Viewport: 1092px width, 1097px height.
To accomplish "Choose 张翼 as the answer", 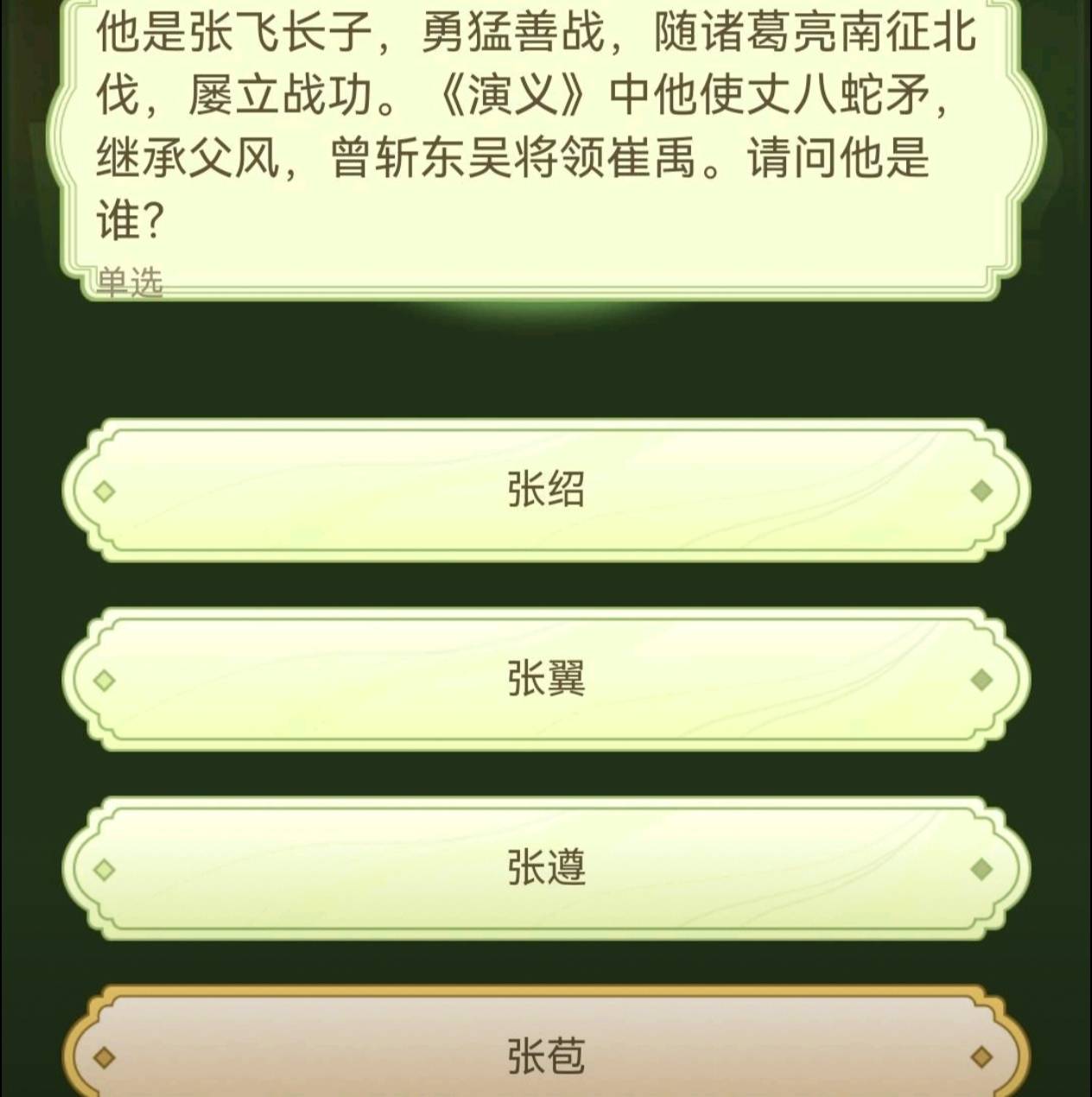I will 546,679.
